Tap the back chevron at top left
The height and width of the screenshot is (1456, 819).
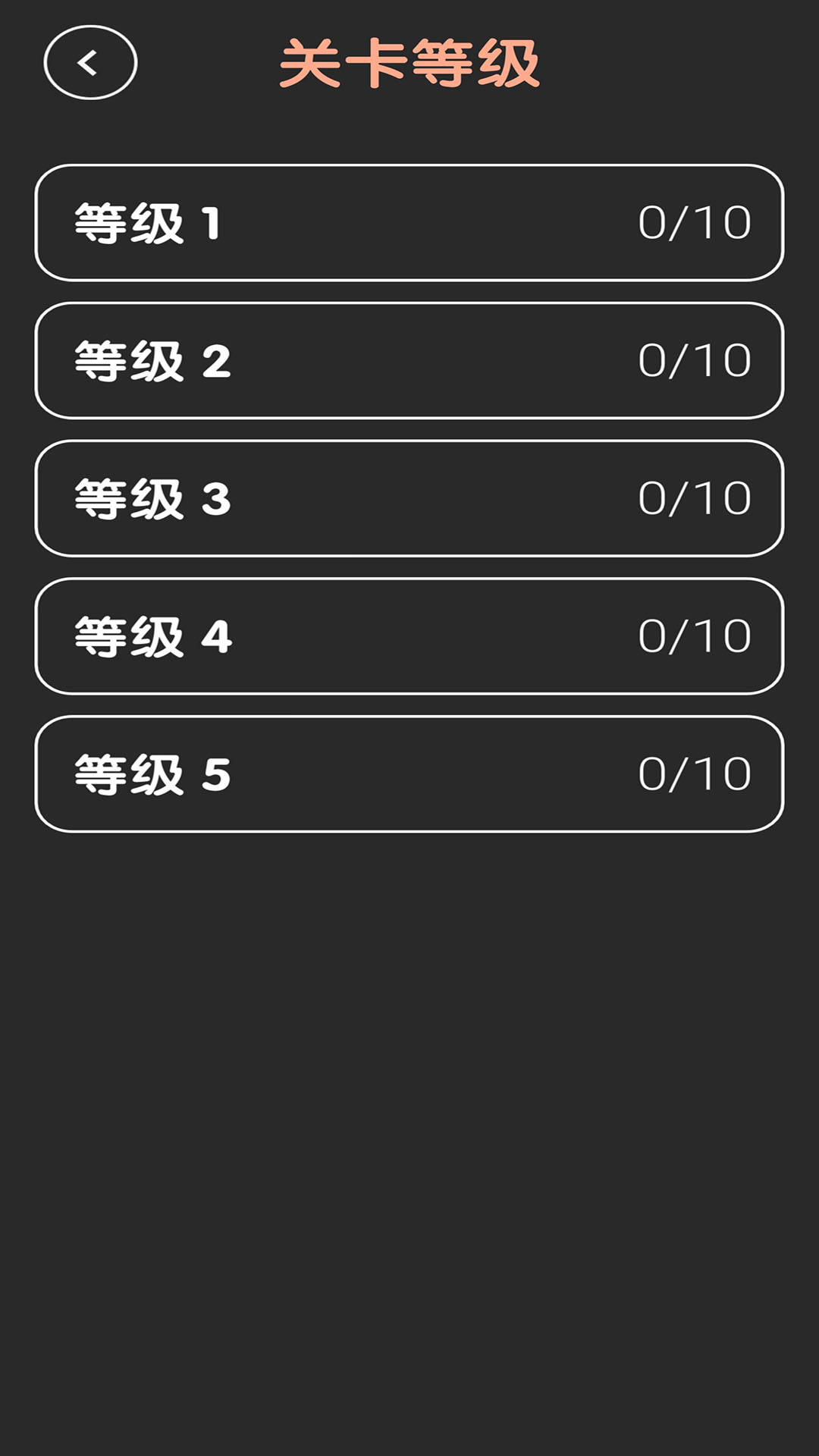pos(90,63)
